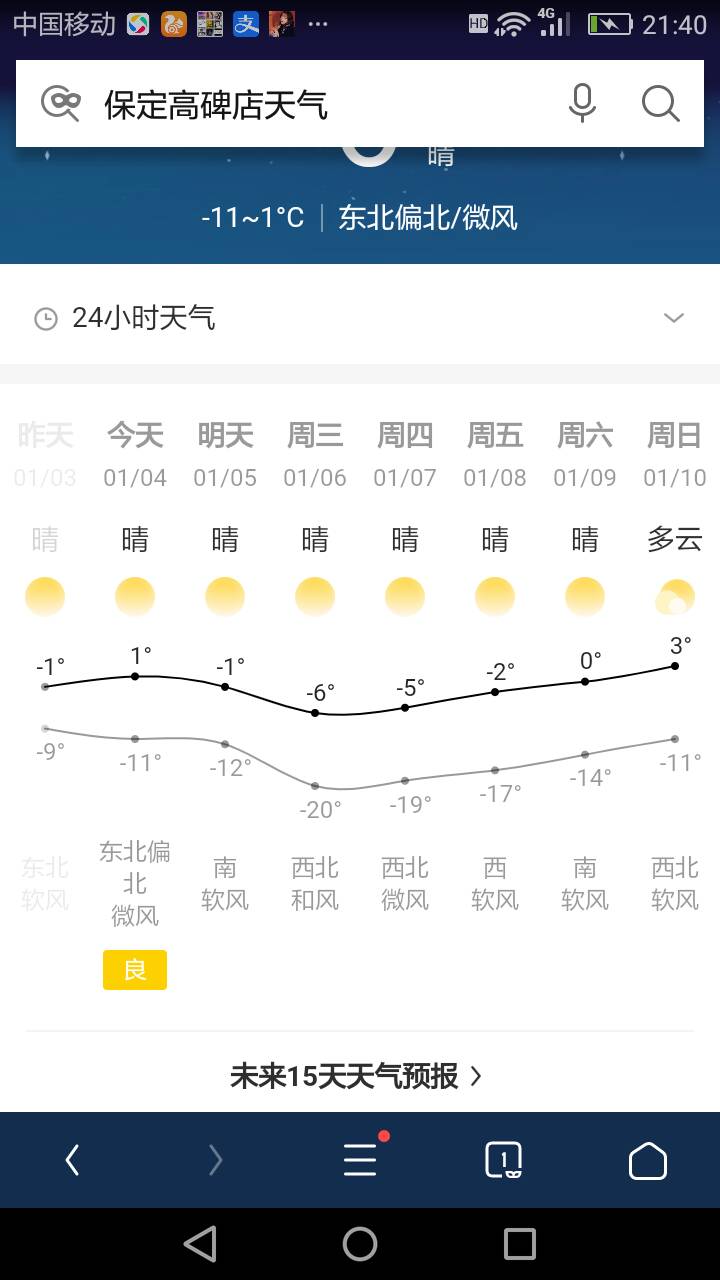The image size is (720, 1280).
Task: Open the browser tabs window switcher
Action: (x=503, y=1160)
